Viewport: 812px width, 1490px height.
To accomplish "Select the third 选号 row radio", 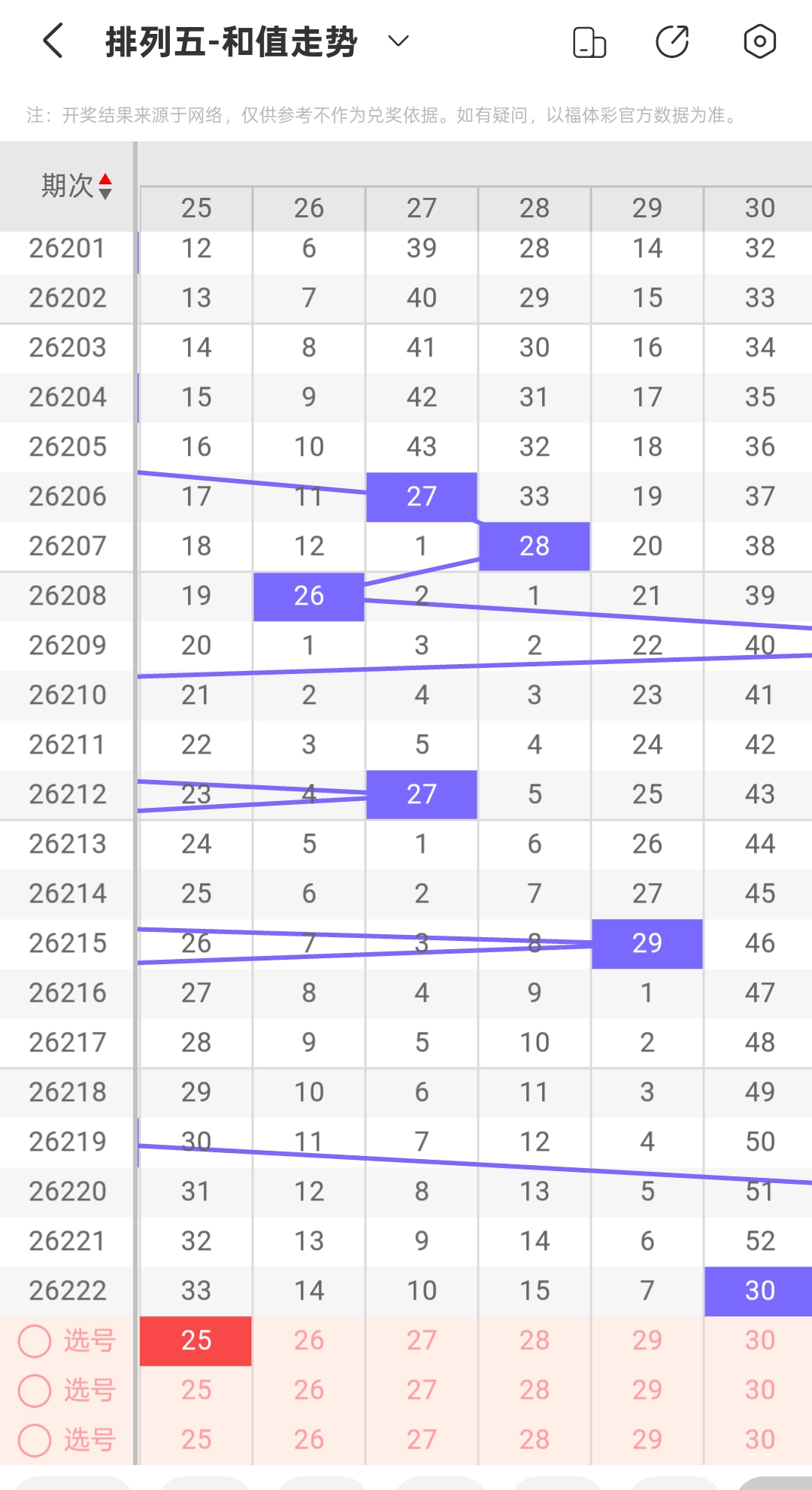I will coord(35,1440).
